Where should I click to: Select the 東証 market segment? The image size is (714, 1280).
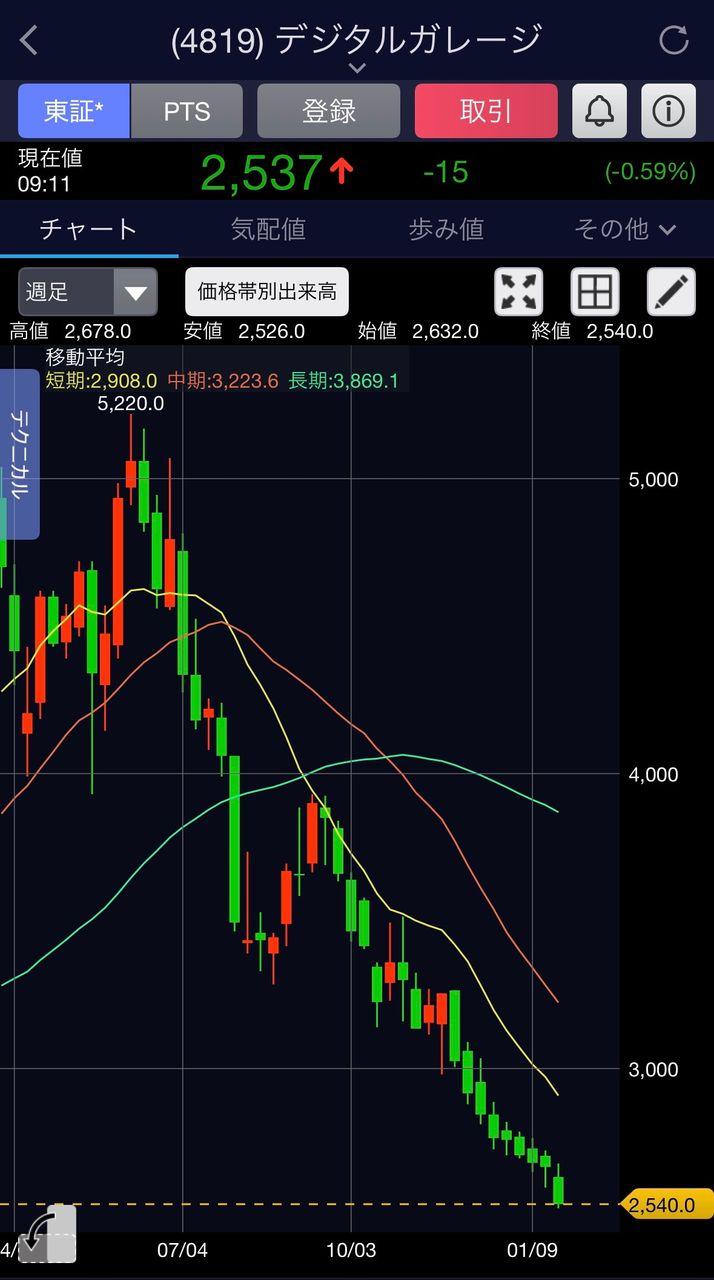click(x=74, y=111)
